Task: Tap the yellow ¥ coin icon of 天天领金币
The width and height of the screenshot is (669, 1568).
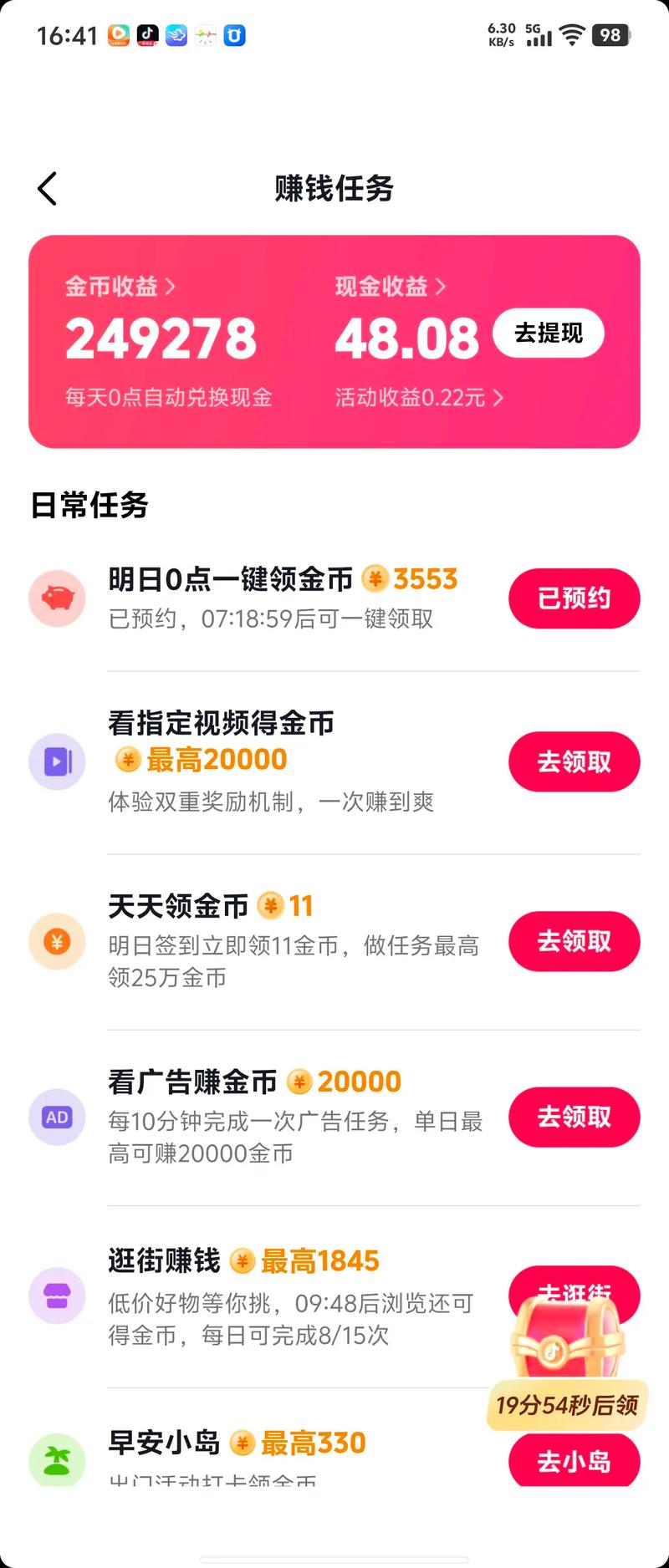Action: (x=57, y=941)
